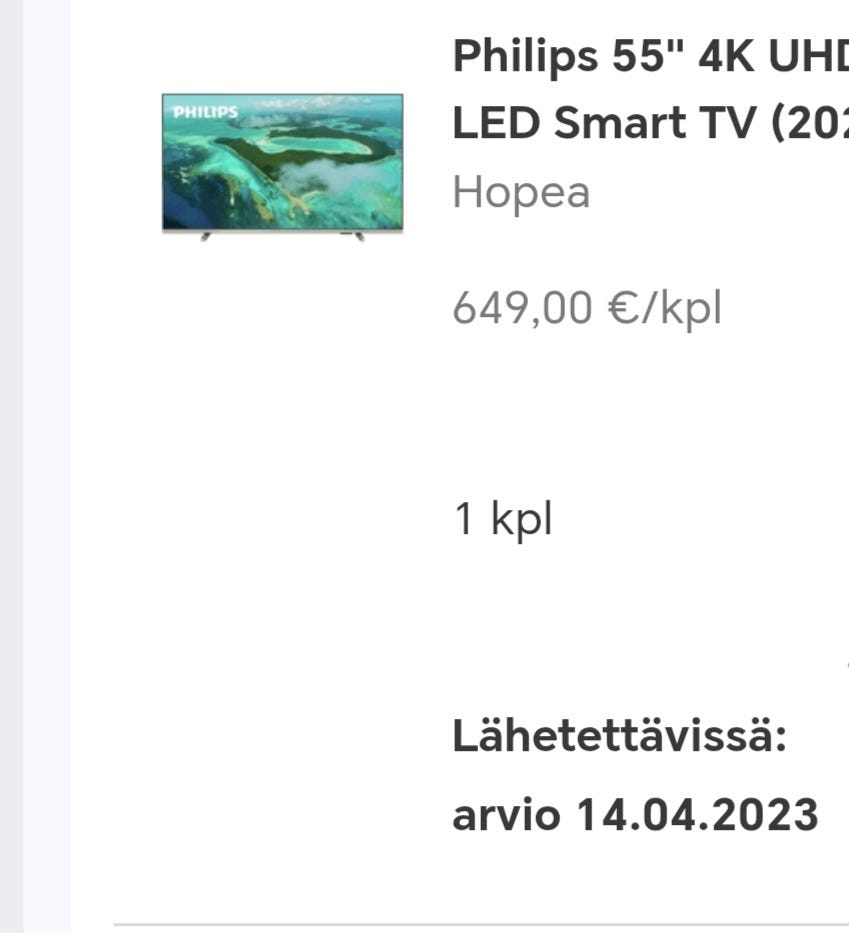Open the Philips 55" TV product image
The height and width of the screenshot is (933, 849).
pos(282,166)
